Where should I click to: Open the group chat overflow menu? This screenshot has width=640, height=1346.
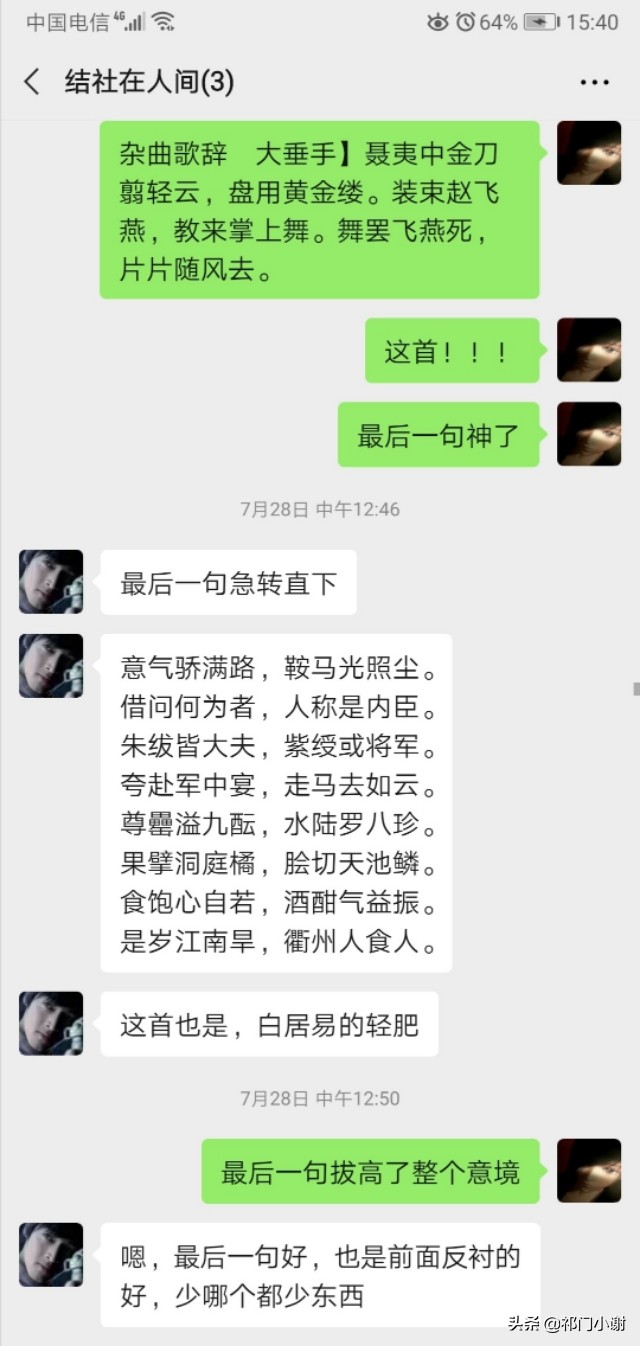[x=594, y=82]
